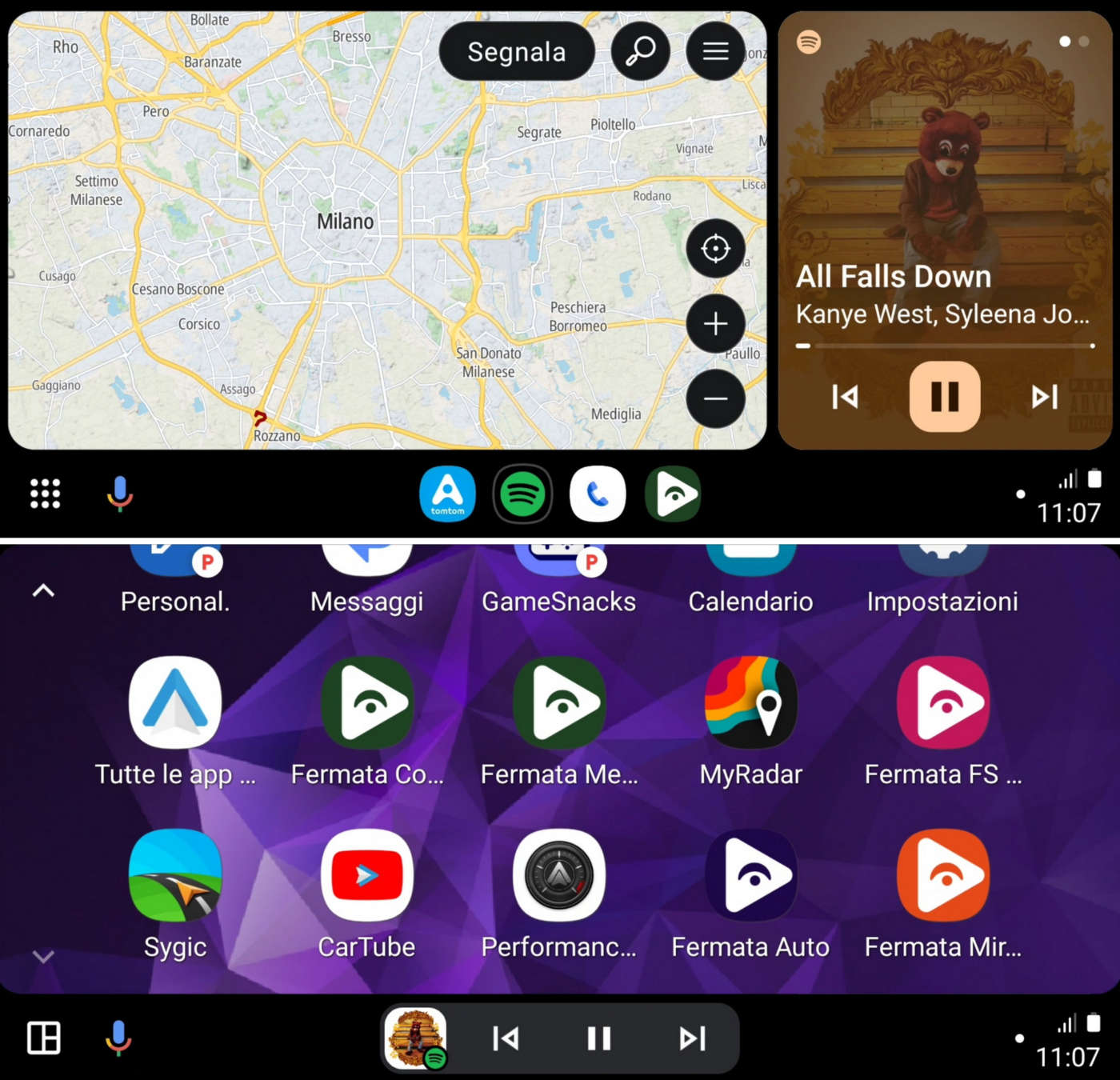Open Fermata Auto
The width and height of the screenshot is (1120, 1080).
pyautogui.click(x=750, y=875)
